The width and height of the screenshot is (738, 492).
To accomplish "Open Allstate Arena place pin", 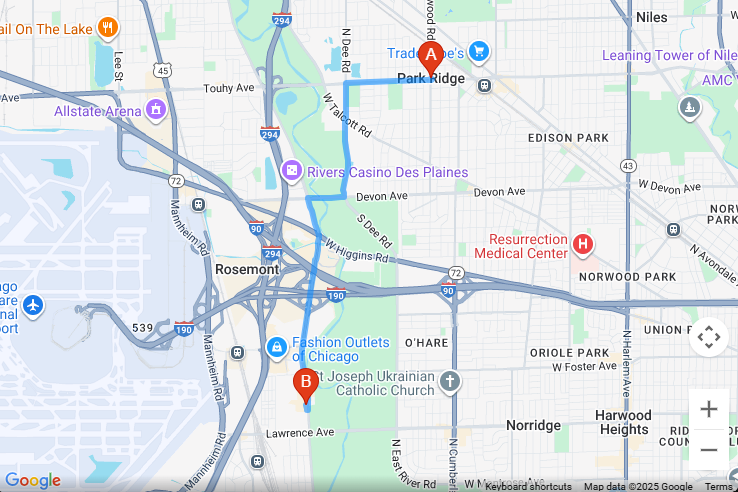I will coord(155,109).
